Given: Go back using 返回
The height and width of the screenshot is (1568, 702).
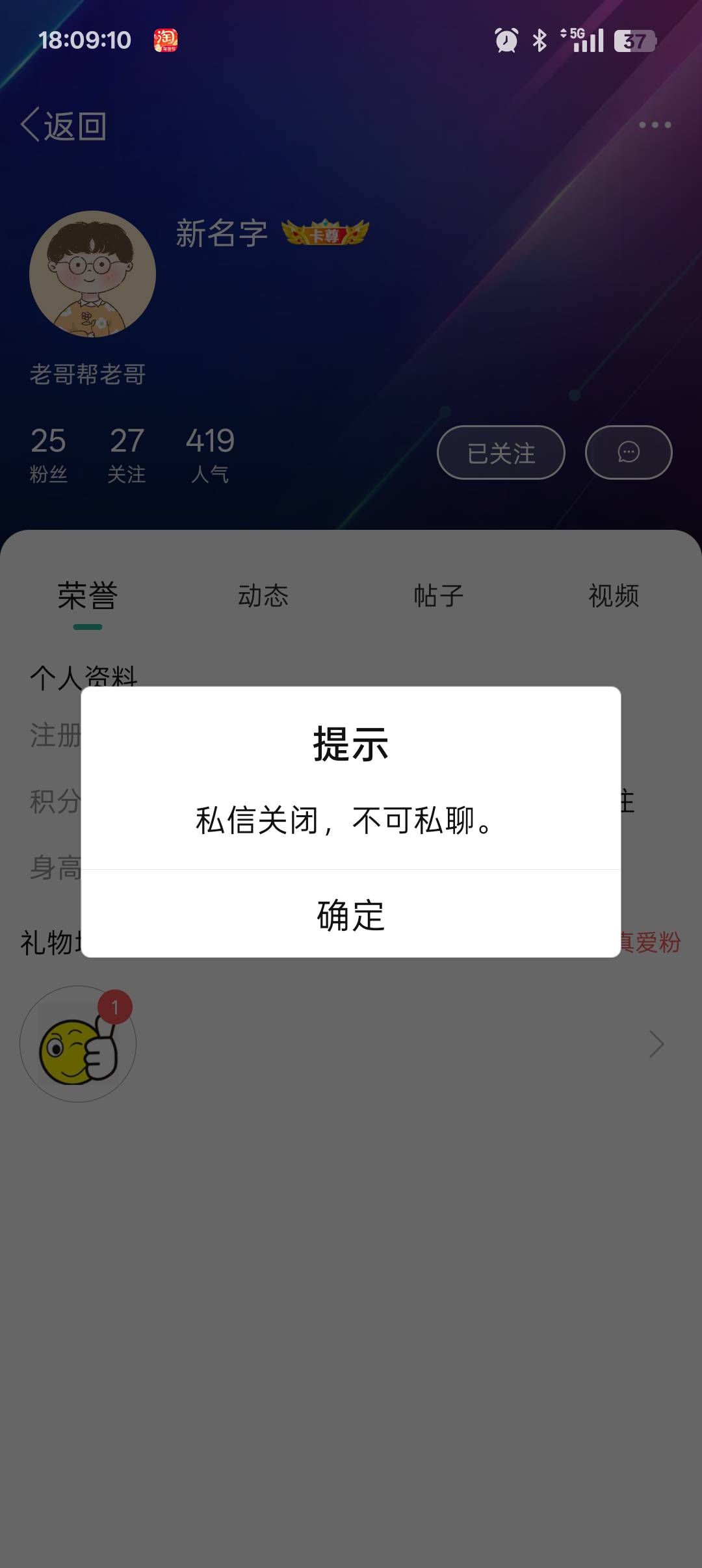Looking at the screenshot, I should [64, 125].
